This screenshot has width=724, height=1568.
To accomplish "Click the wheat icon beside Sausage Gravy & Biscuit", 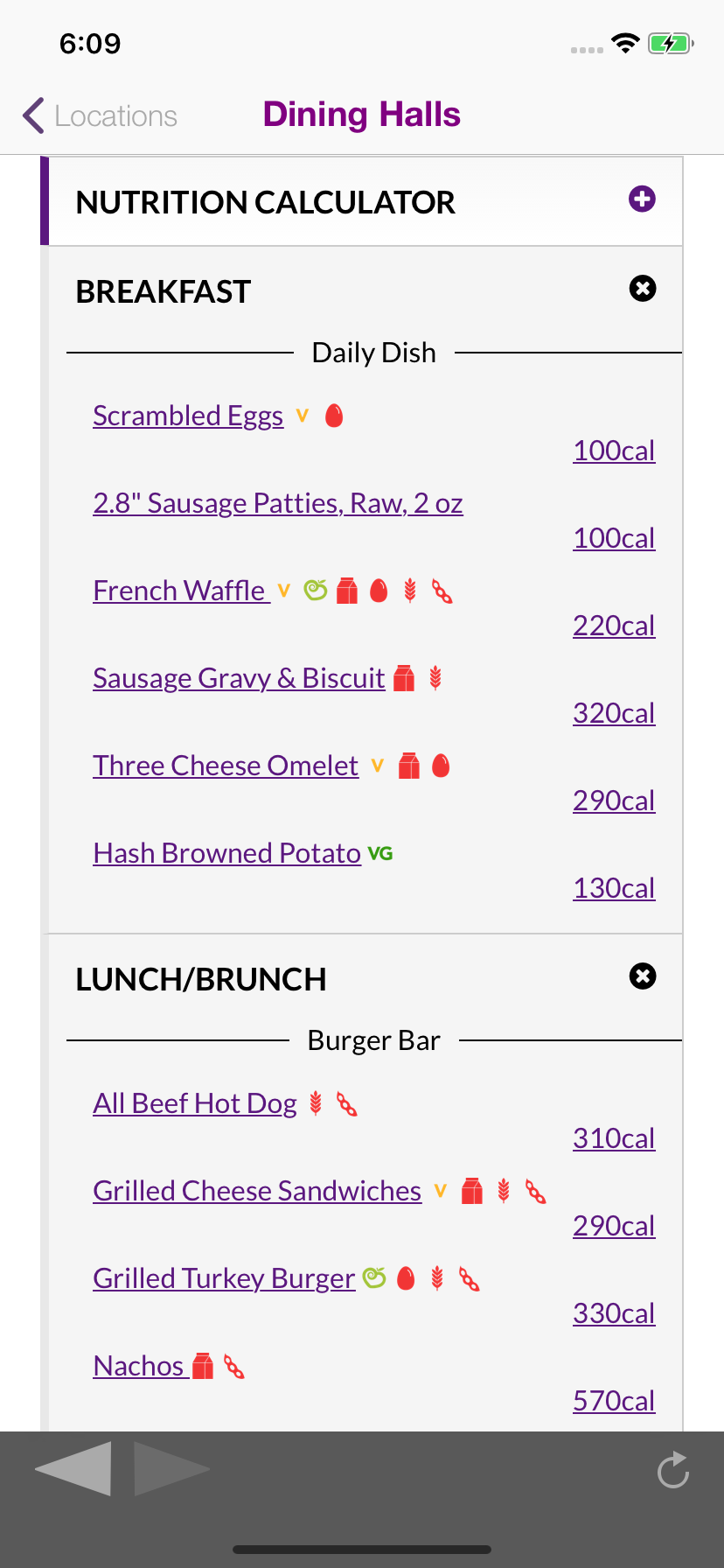I will pyautogui.click(x=435, y=678).
